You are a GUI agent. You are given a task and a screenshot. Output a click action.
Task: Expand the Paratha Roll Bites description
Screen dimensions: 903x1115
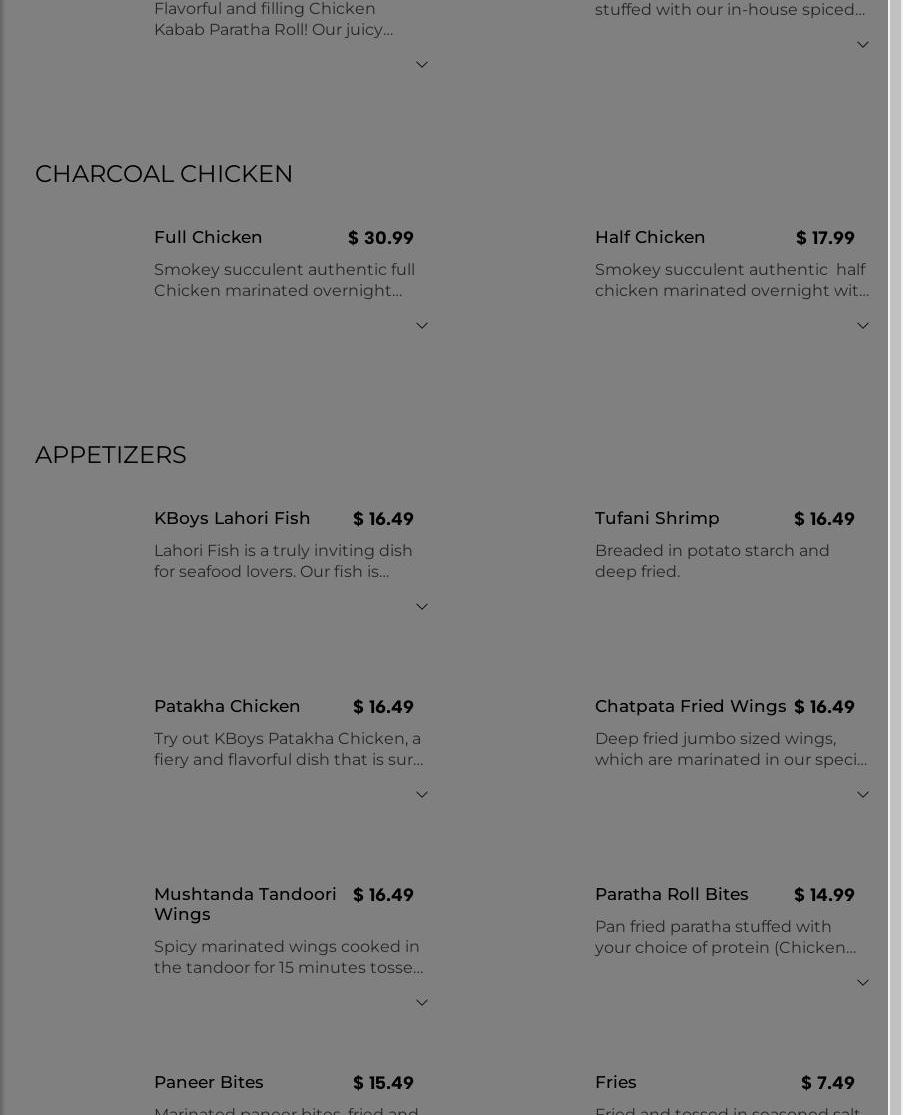(863, 983)
